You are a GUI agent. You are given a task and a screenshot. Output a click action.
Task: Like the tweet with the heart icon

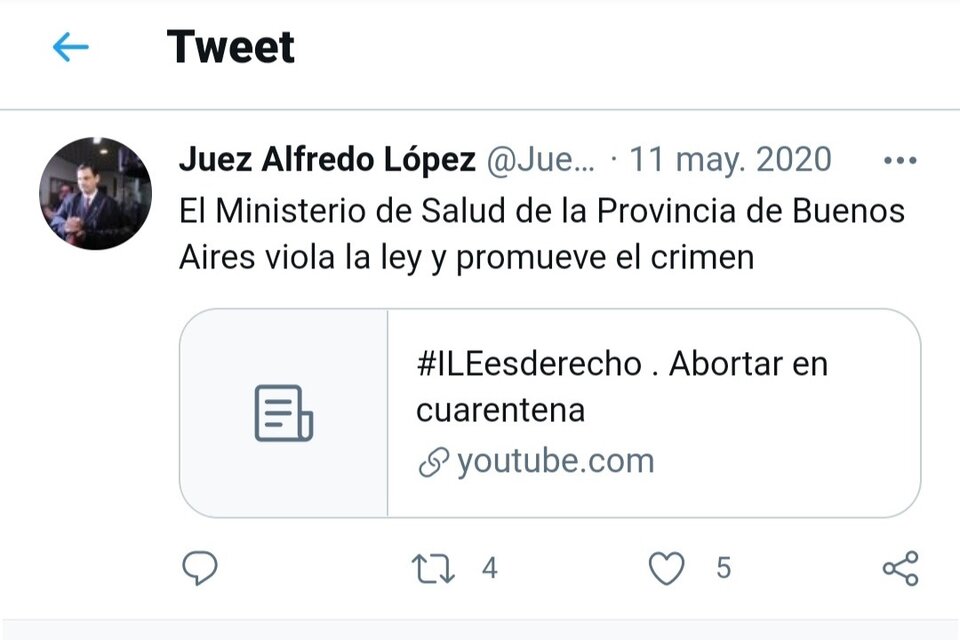666,569
